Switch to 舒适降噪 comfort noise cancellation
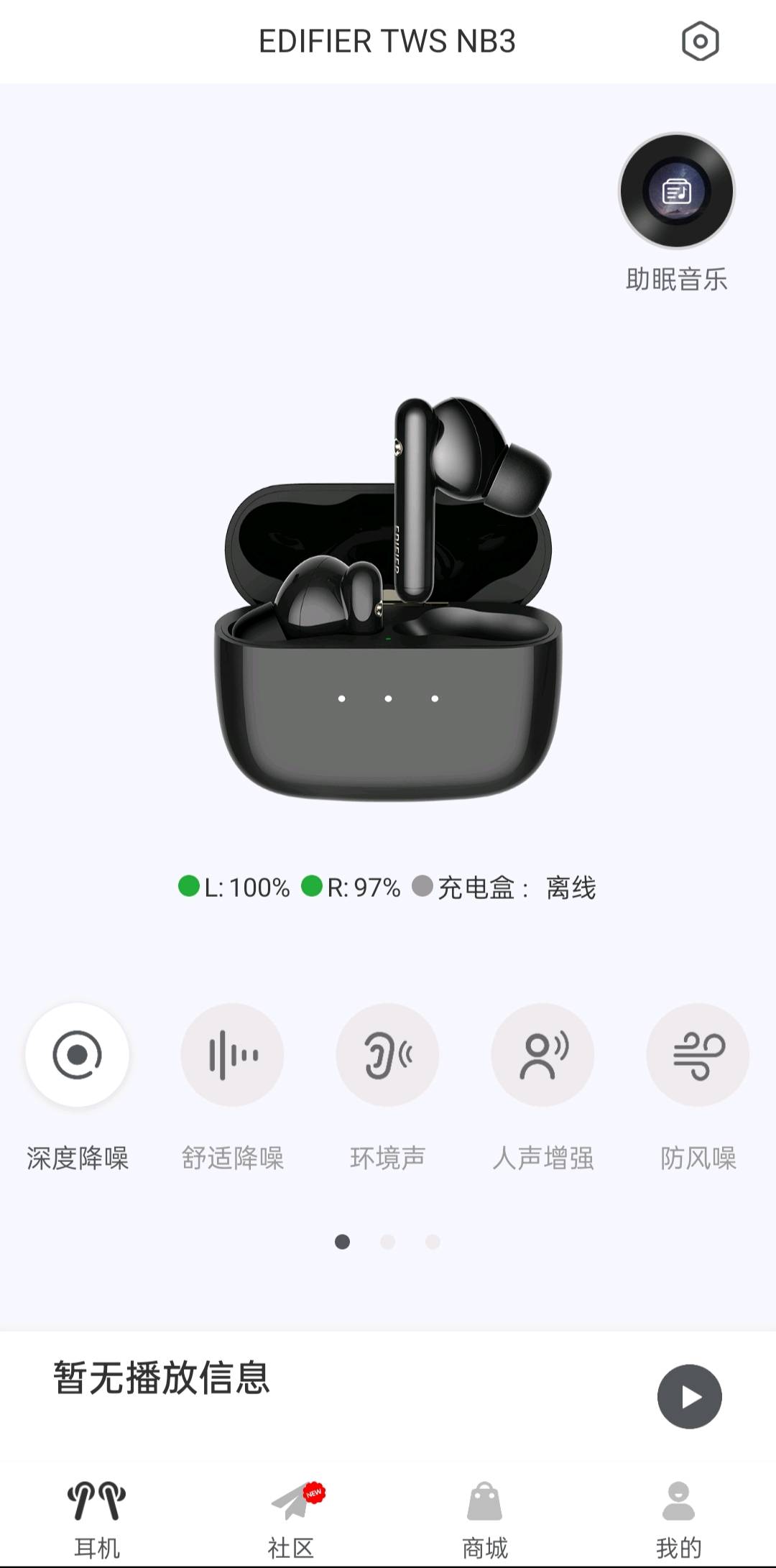Viewport: 776px width, 1568px height. (x=232, y=1055)
